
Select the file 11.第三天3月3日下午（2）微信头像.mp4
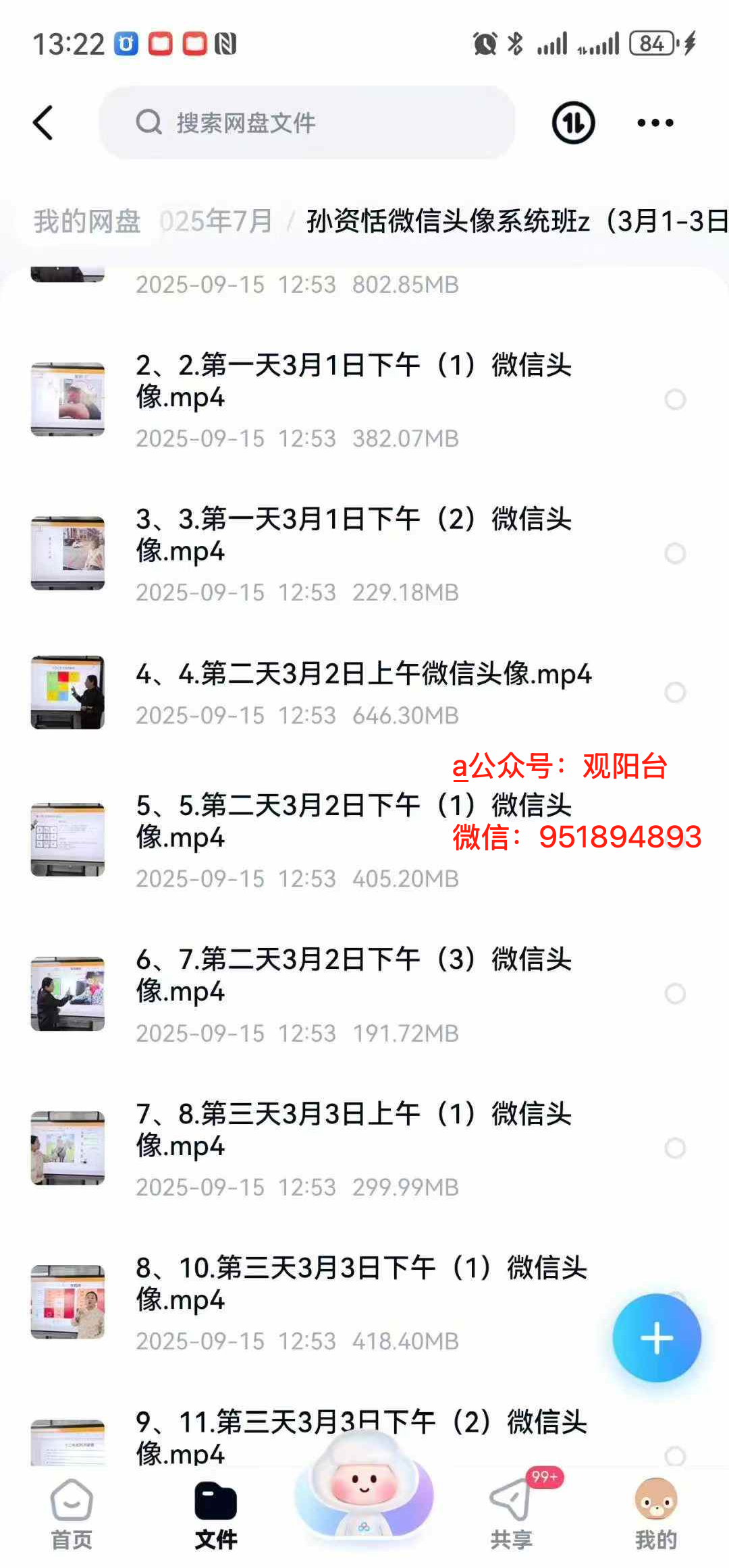click(675, 1455)
